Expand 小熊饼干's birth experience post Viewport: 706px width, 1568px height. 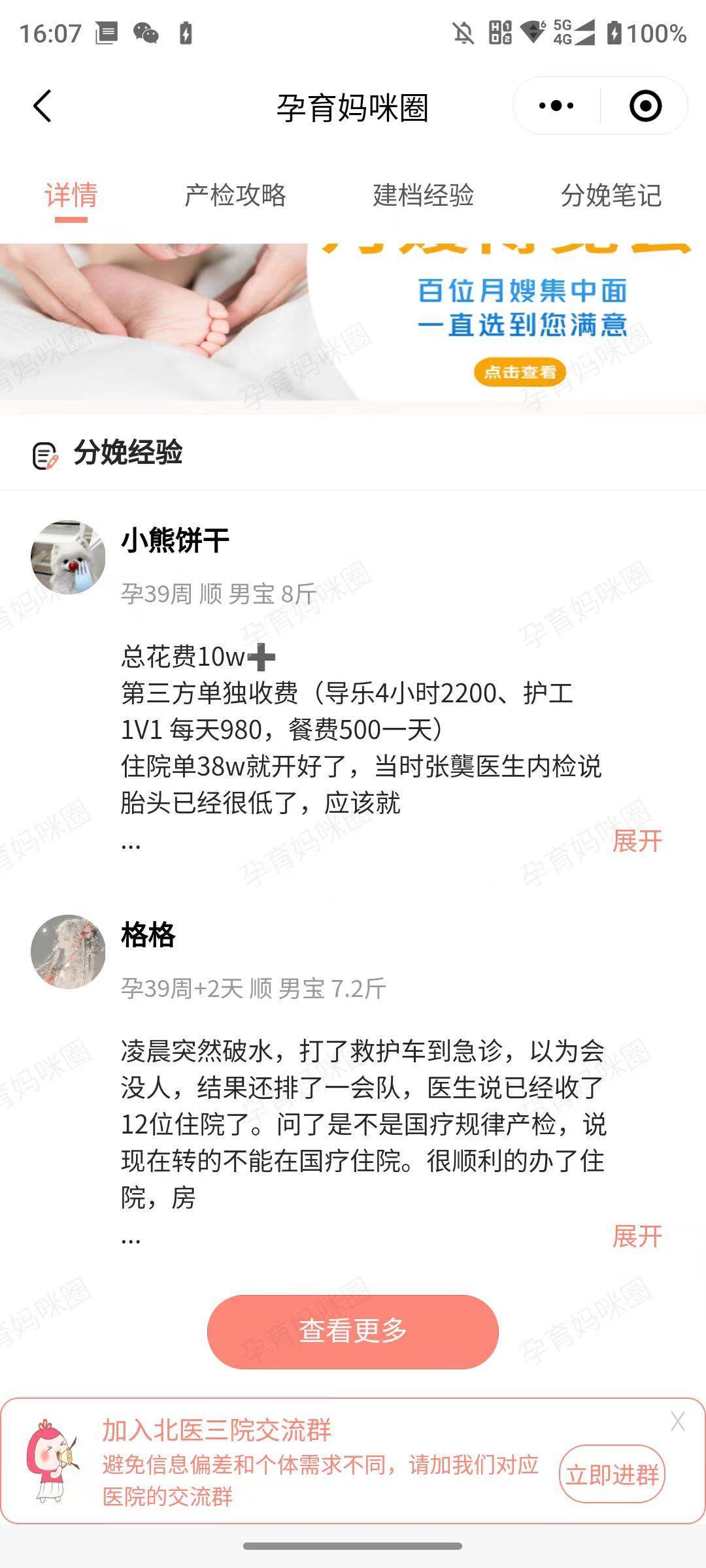pyautogui.click(x=637, y=841)
